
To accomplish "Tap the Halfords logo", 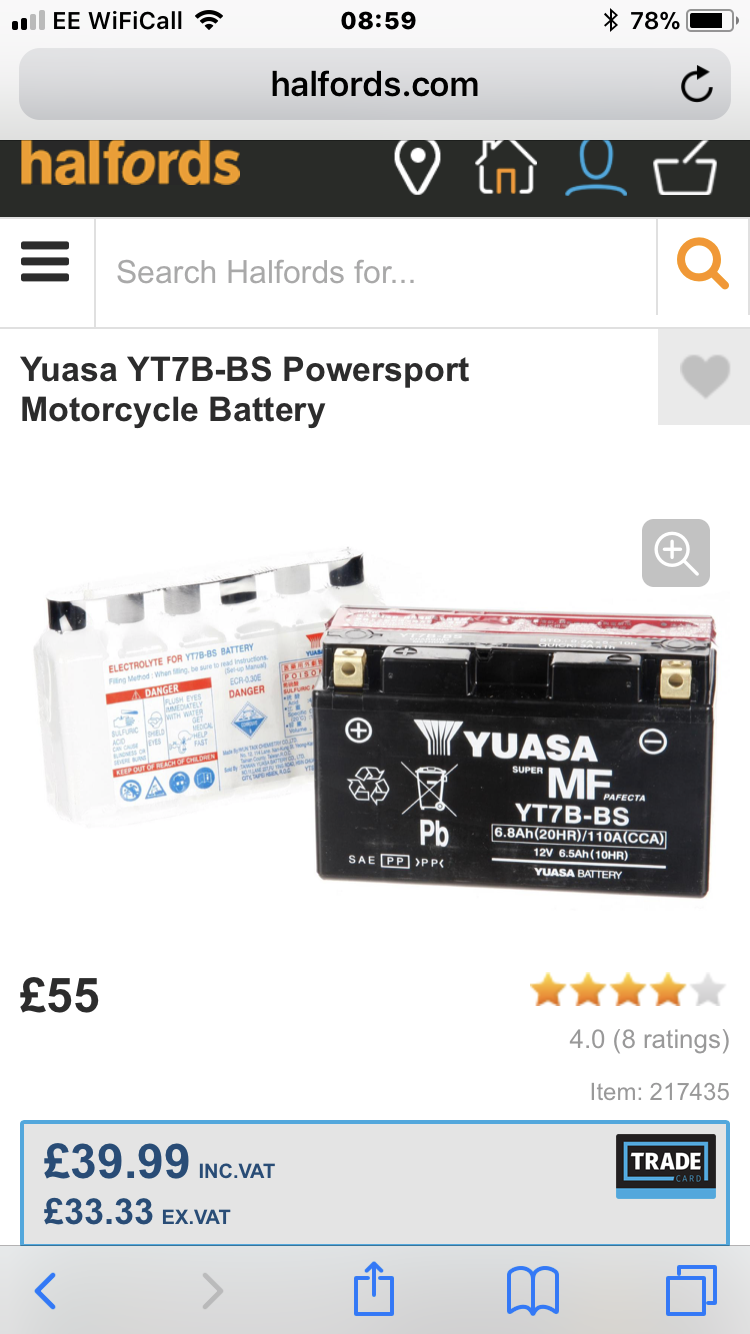I will [130, 163].
